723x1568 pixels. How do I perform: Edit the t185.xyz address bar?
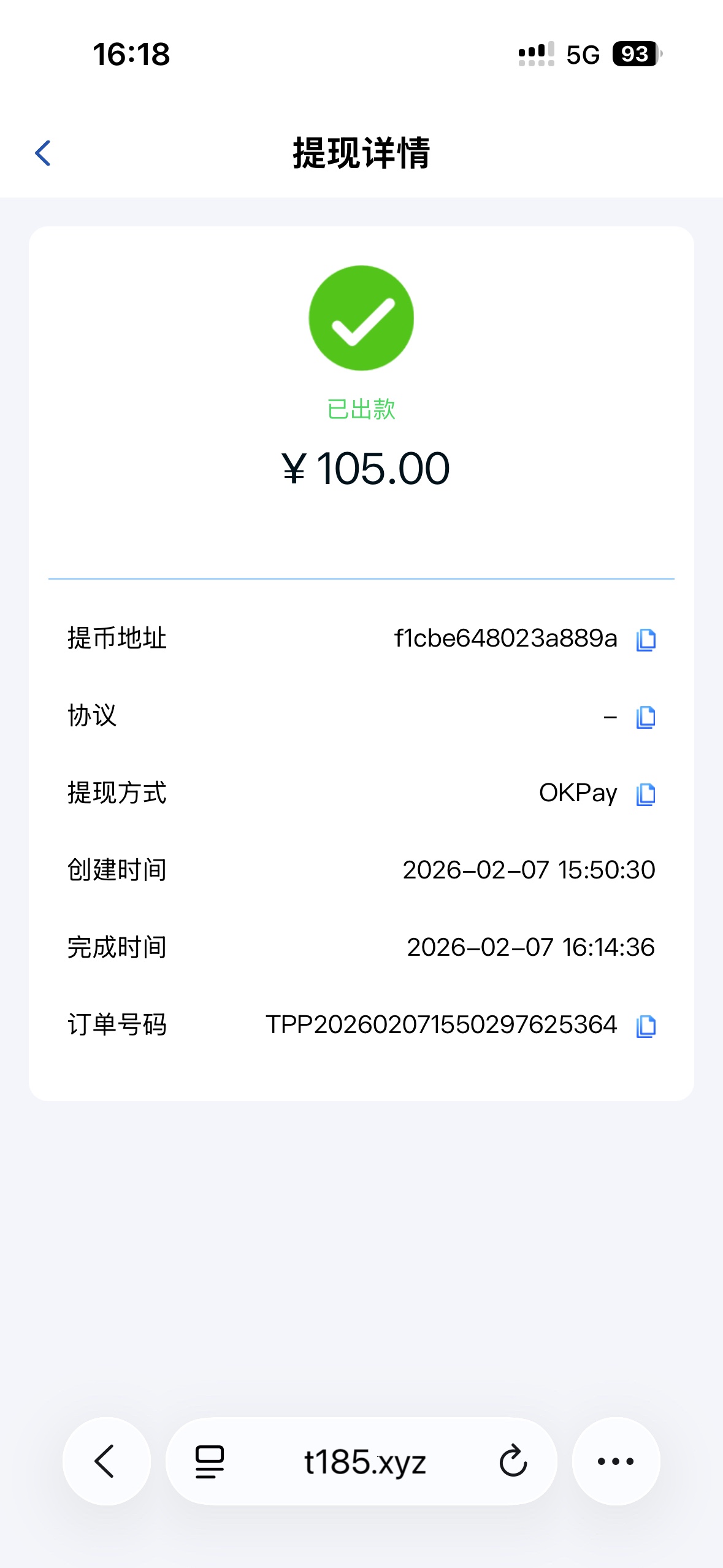coord(365,1461)
